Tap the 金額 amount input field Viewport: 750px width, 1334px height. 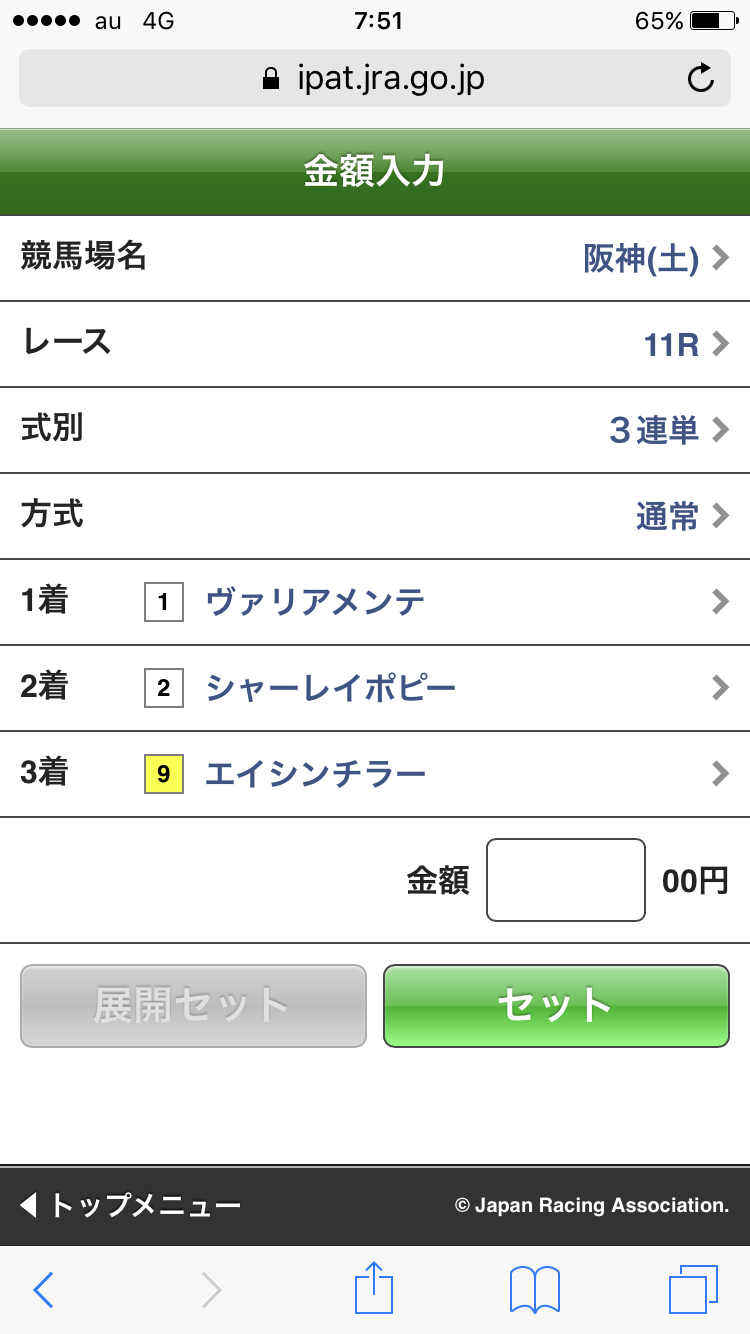click(x=565, y=879)
